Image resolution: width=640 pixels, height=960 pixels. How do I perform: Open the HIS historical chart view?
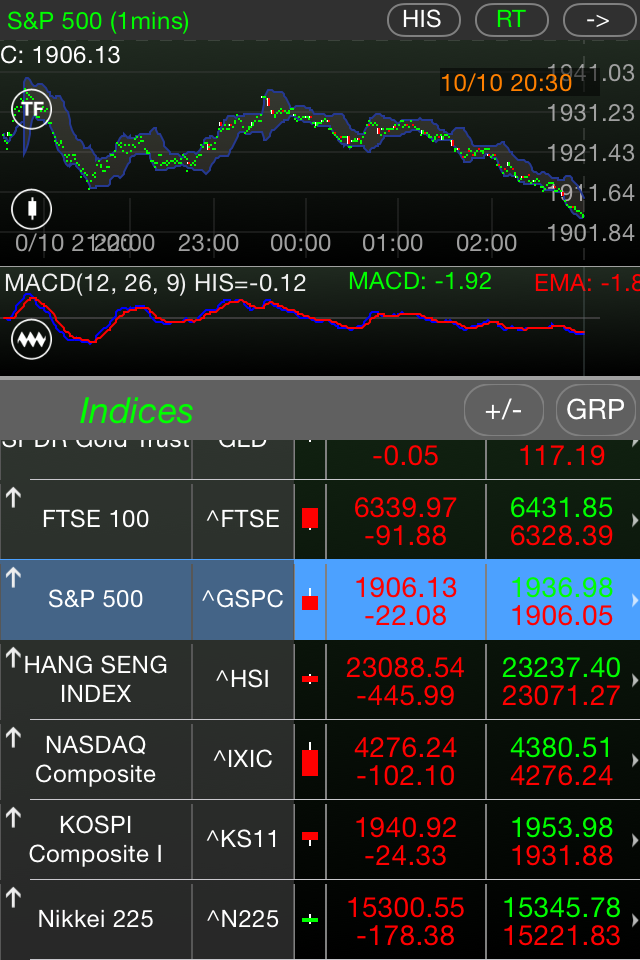click(x=422, y=20)
